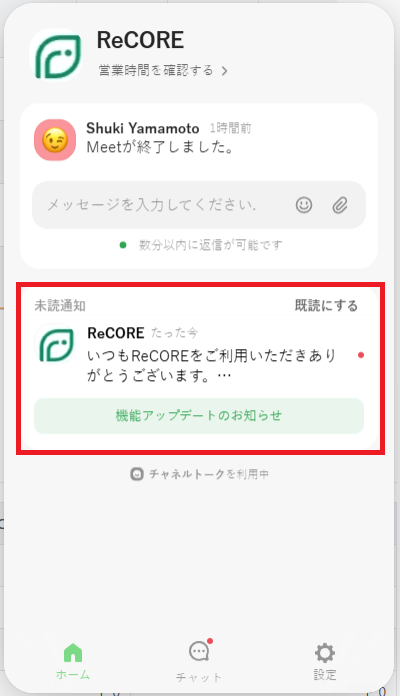Mark notifications read with 既読にする

pos(326,305)
